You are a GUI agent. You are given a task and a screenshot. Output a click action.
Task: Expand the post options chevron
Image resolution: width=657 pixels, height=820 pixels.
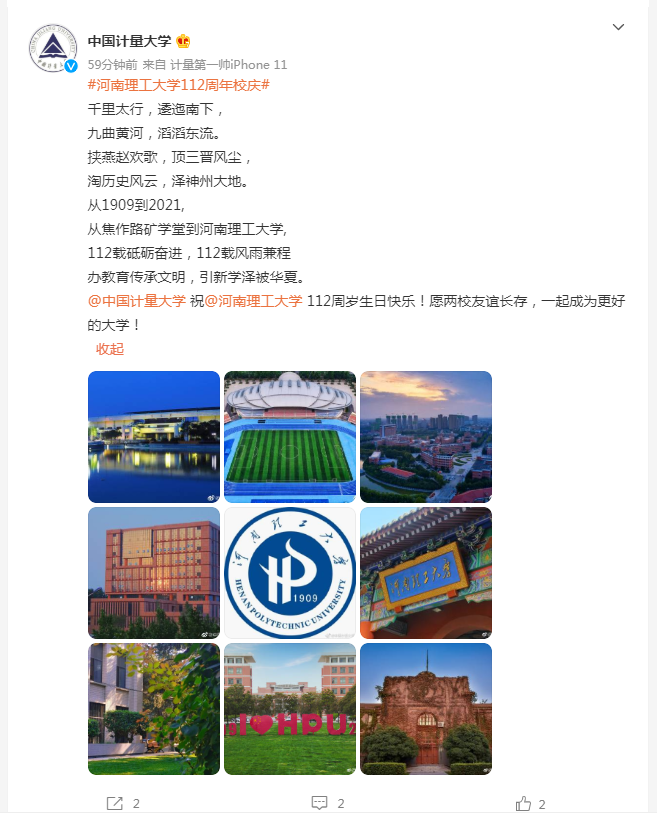619,27
